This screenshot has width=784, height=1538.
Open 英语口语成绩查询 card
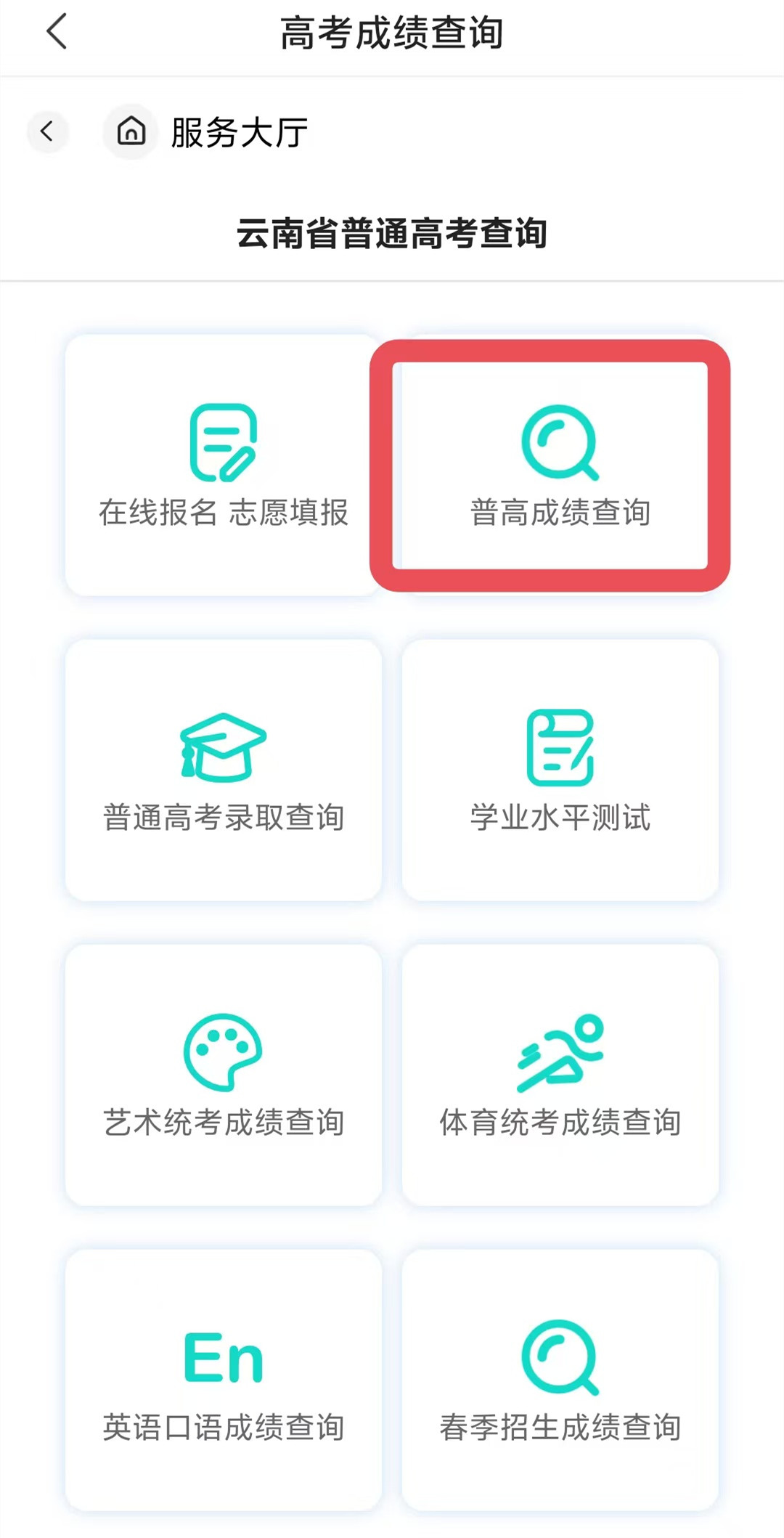point(224,1380)
